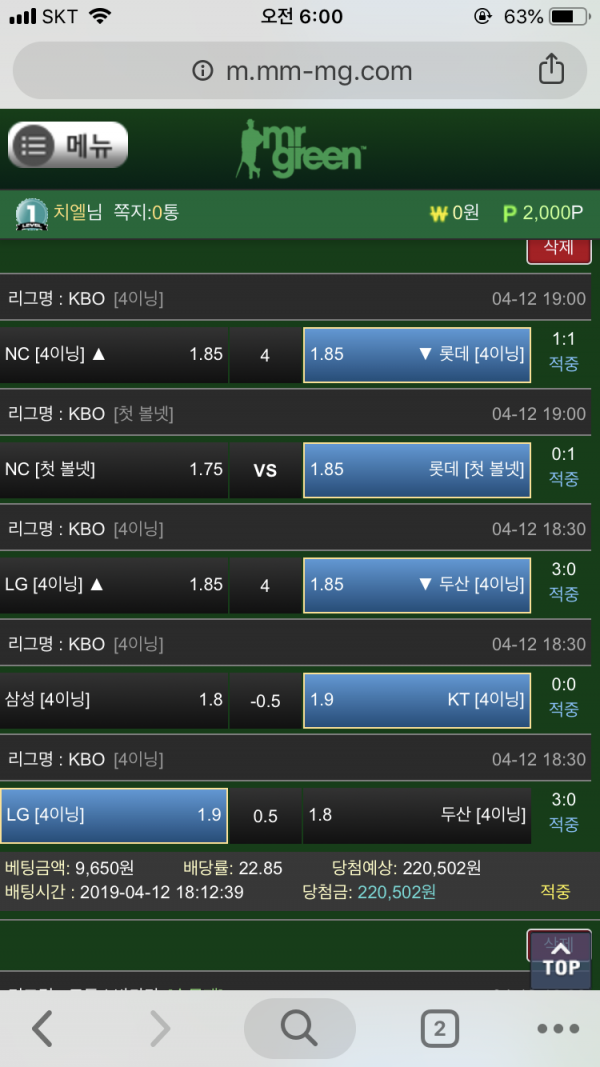The width and height of the screenshot is (600, 1067).
Task: Open 쪽지 messages link
Action: coord(146,212)
